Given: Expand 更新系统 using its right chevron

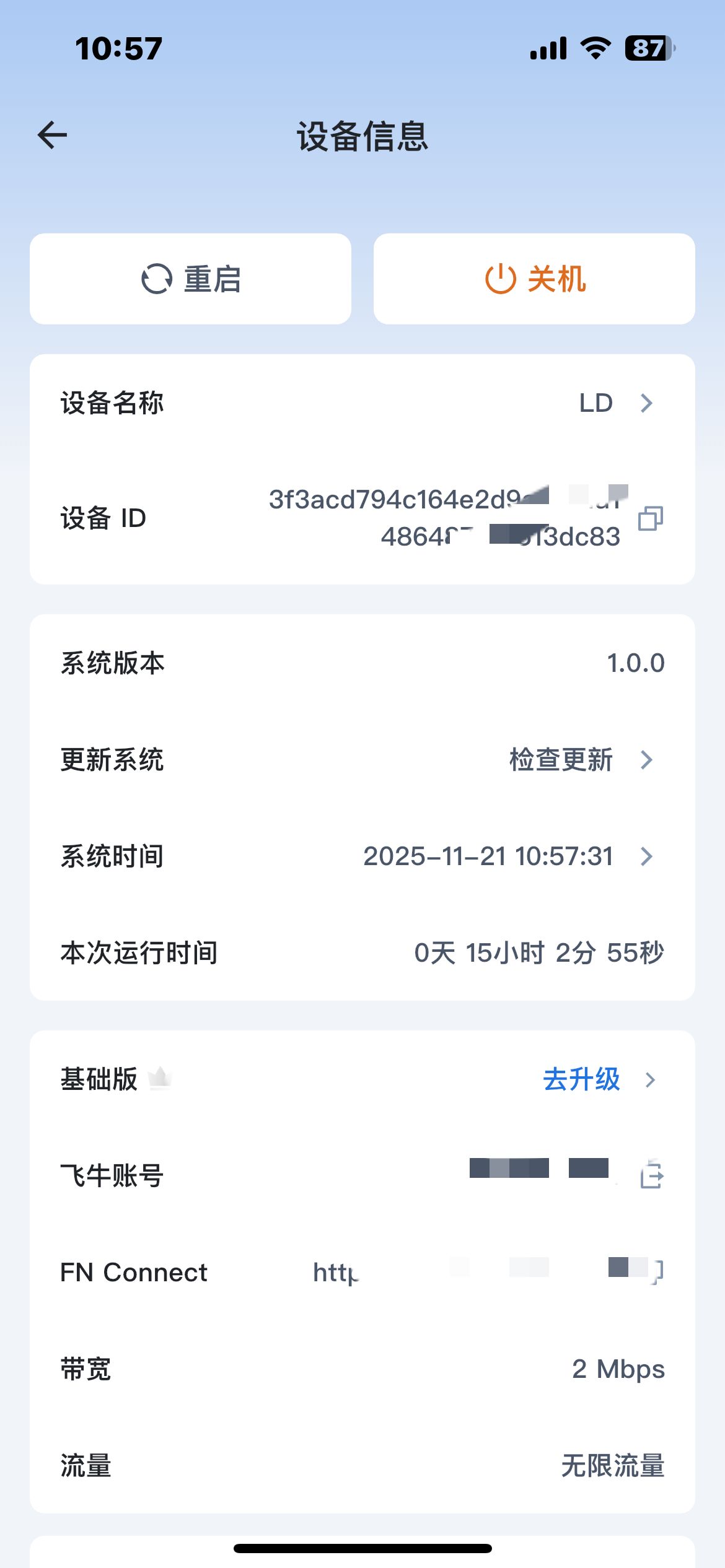Looking at the screenshot, I should (x=648, y=760).
